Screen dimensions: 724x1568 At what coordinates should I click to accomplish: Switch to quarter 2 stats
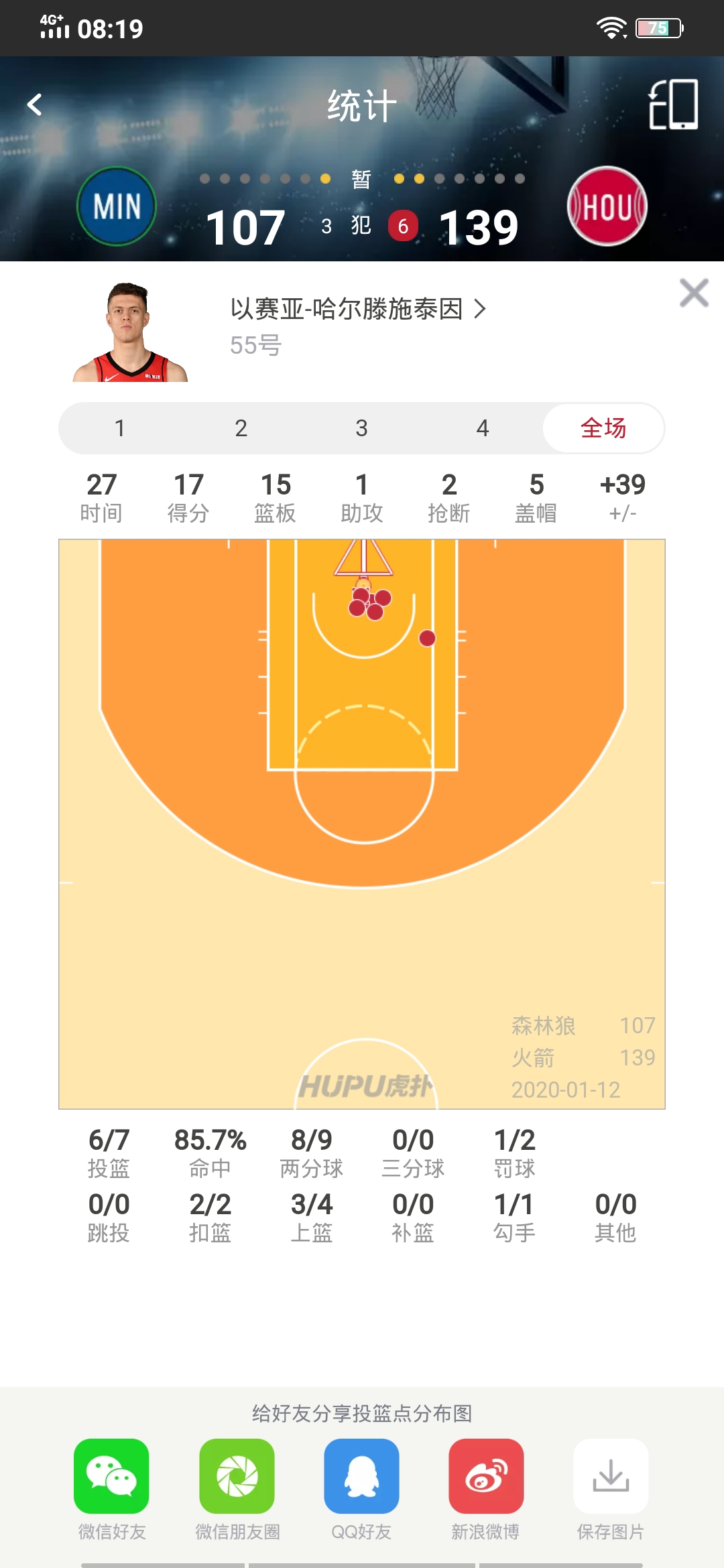[241, 428]
